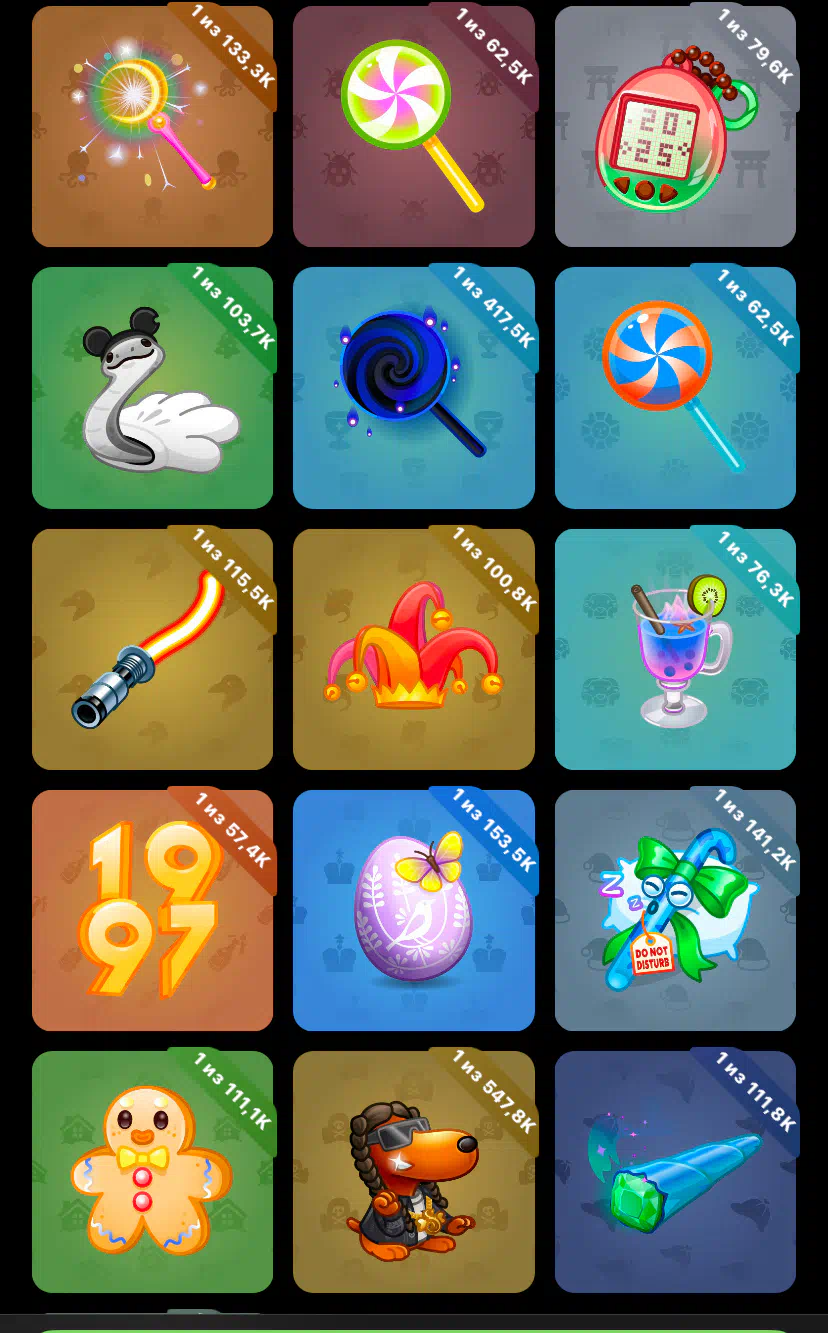Select the green and pink swirl lollipop gift
The width and height of the screenshot is (828, 1333).
click(414, 126)
